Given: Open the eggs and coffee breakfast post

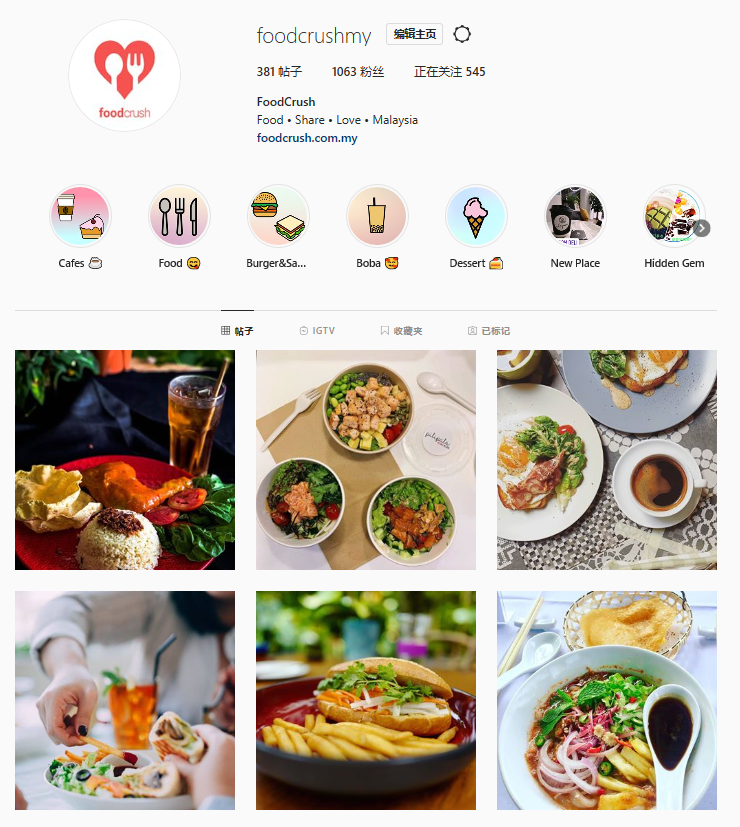Looking at the screenshot, I should 607,460.
